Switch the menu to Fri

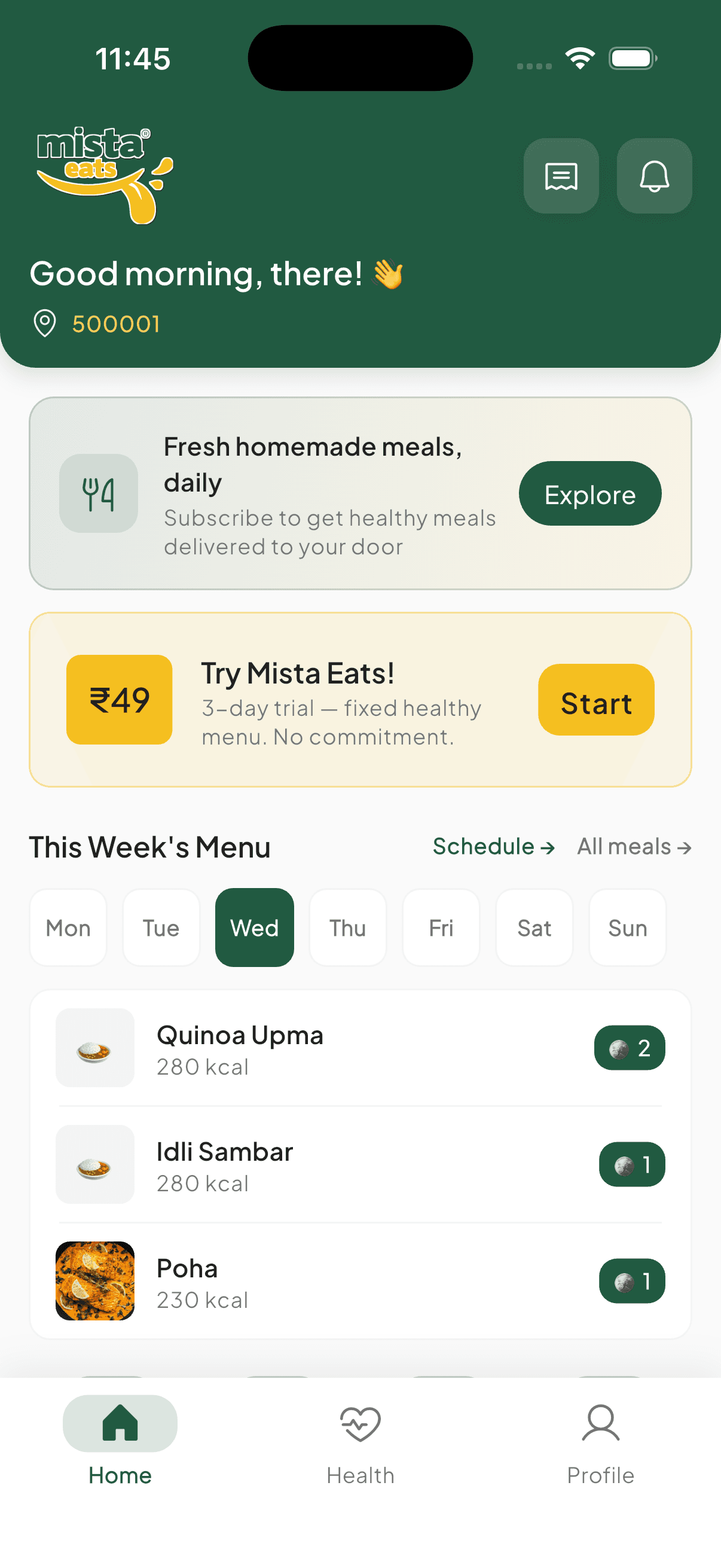[x=441, y=928]
